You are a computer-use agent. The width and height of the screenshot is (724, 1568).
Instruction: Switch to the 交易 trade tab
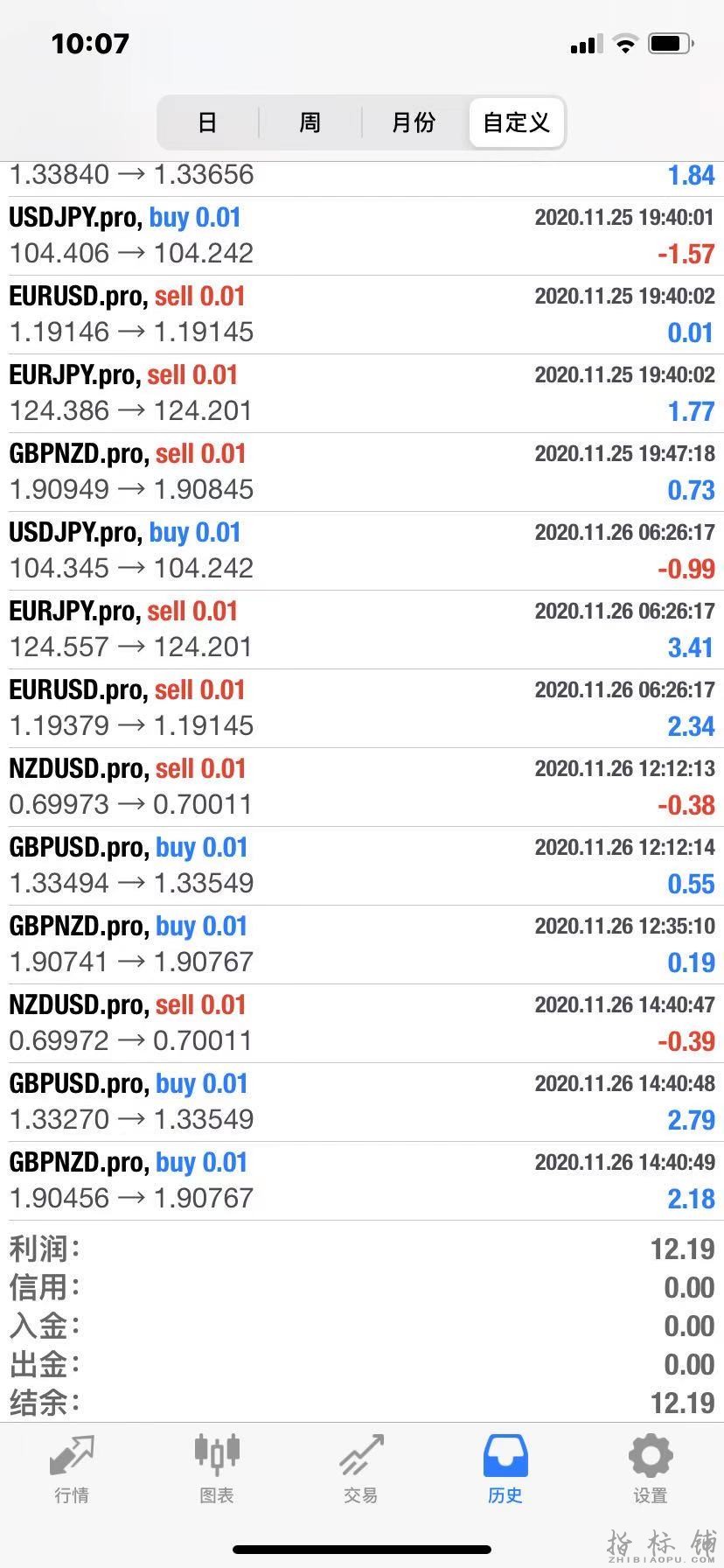pos(361,1470)
